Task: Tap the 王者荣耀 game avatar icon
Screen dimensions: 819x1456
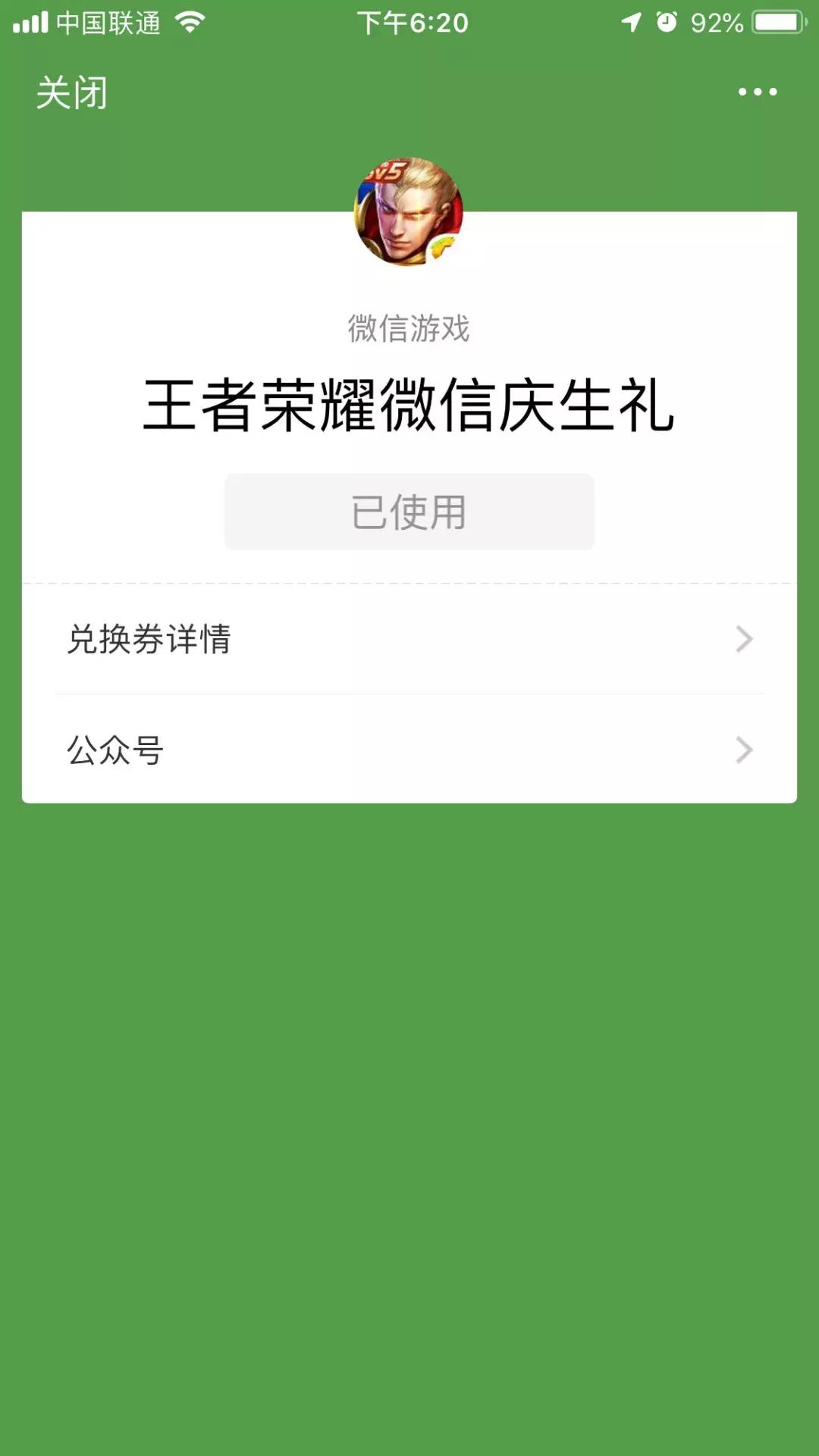Action: point(408,213)
